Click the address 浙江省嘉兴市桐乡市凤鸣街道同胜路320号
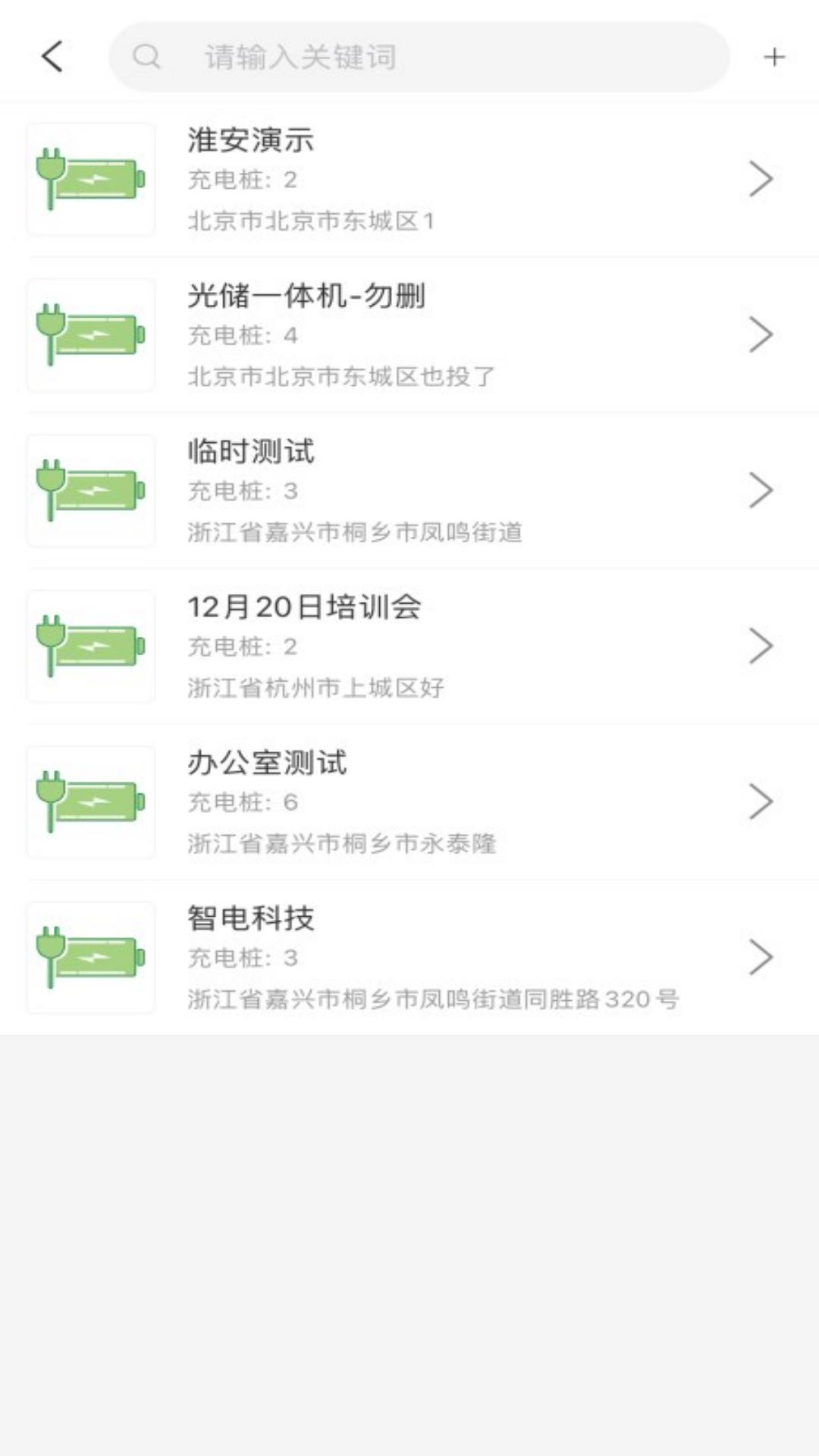 pos(435,1000)
